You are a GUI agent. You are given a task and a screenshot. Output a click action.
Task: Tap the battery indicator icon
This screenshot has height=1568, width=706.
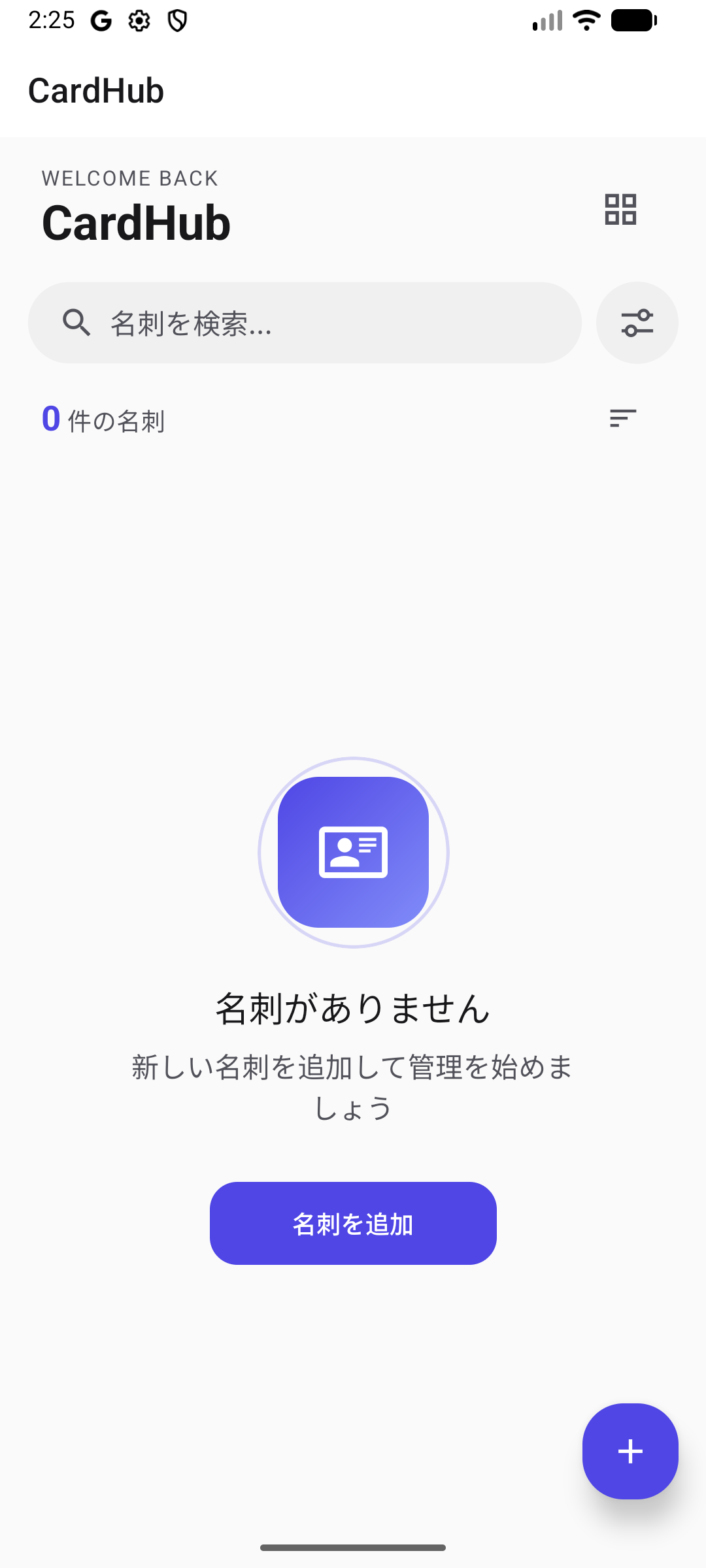pyautogui.click(x=632, y=20)
